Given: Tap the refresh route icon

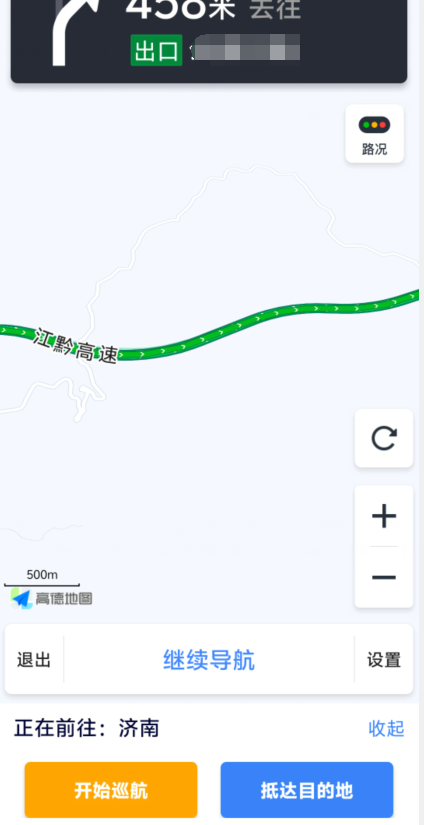Looking at the screenshot, I should [x=384, y=438].
